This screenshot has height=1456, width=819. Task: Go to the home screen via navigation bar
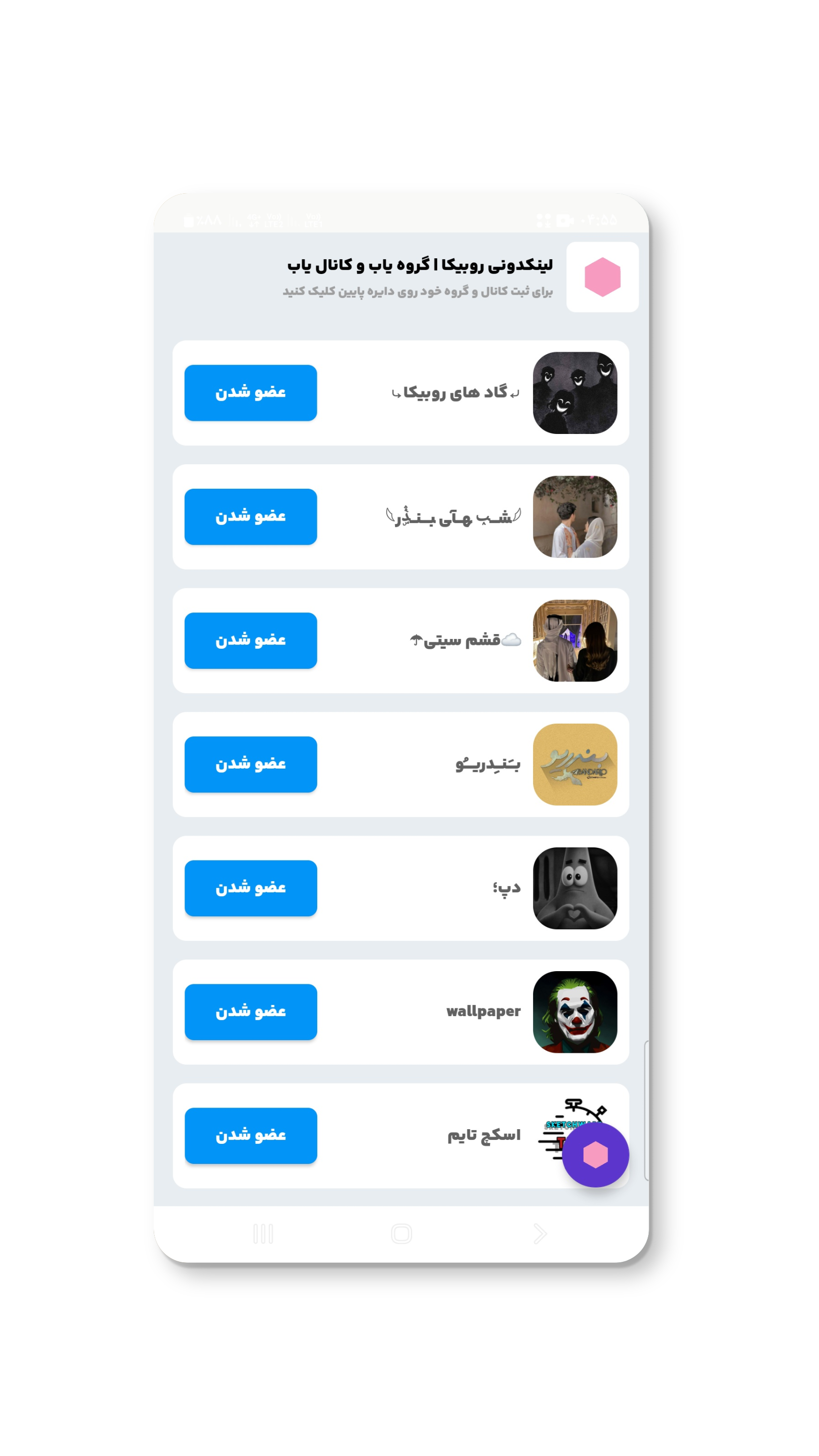401,1233
